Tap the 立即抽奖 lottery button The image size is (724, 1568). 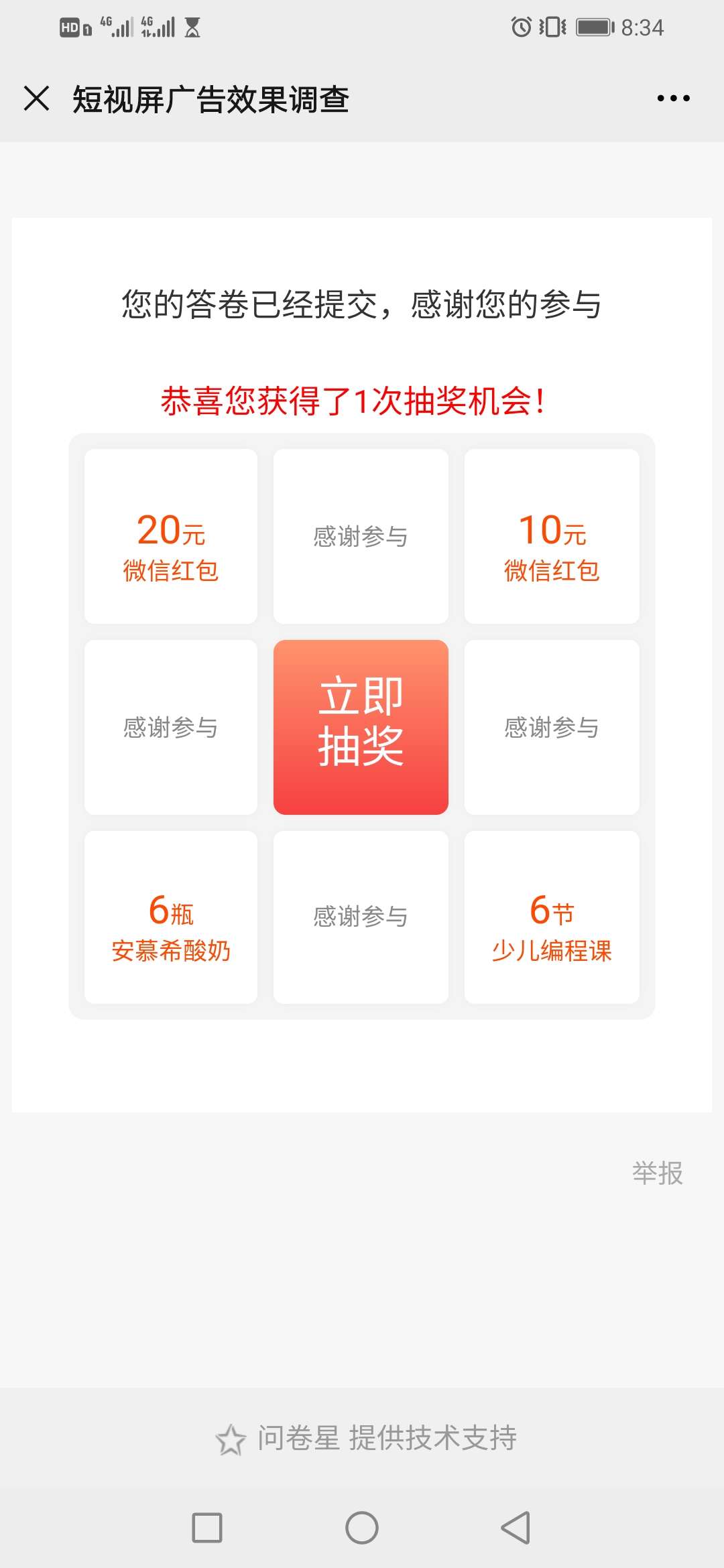point(361,727)
